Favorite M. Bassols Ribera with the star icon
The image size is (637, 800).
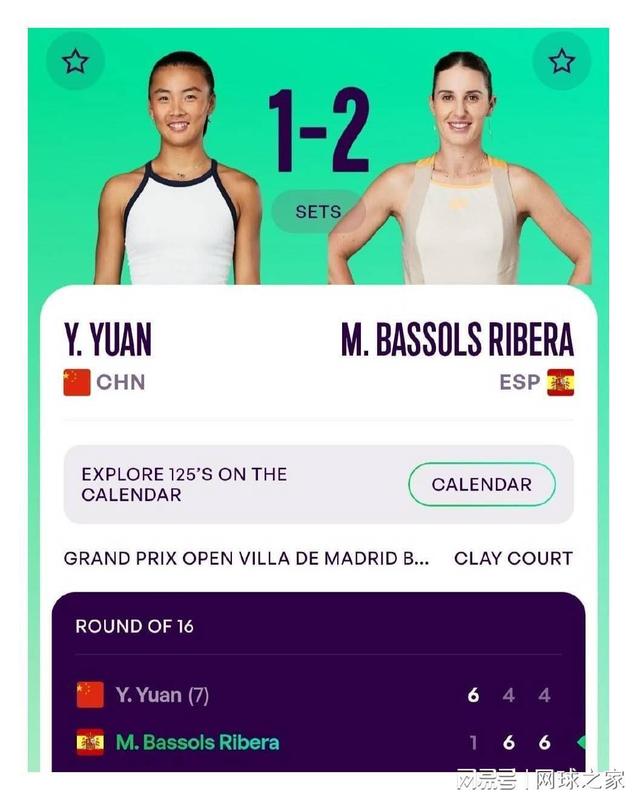[562, 62]
